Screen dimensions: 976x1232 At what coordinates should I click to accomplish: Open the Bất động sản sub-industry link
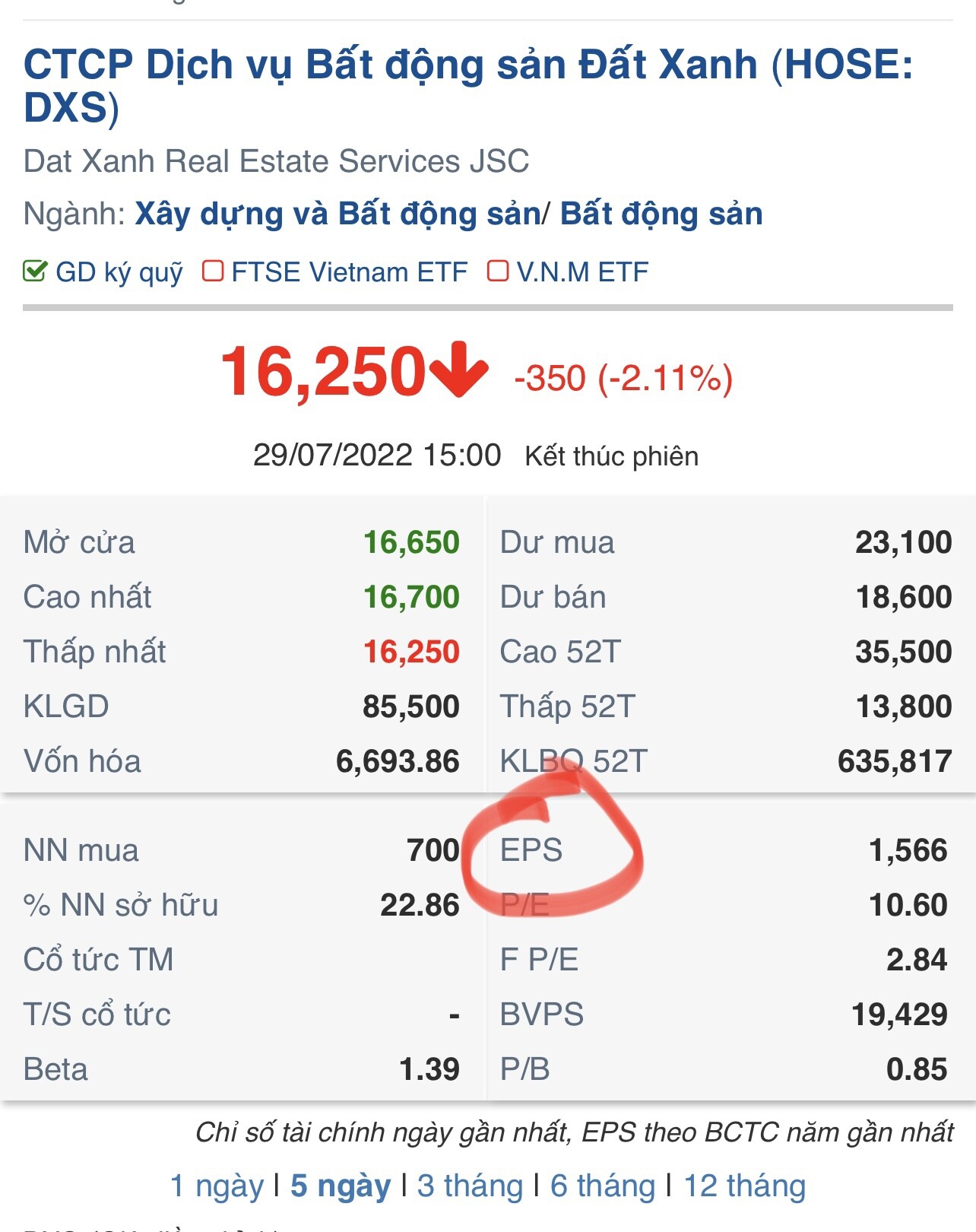(661, 214)
